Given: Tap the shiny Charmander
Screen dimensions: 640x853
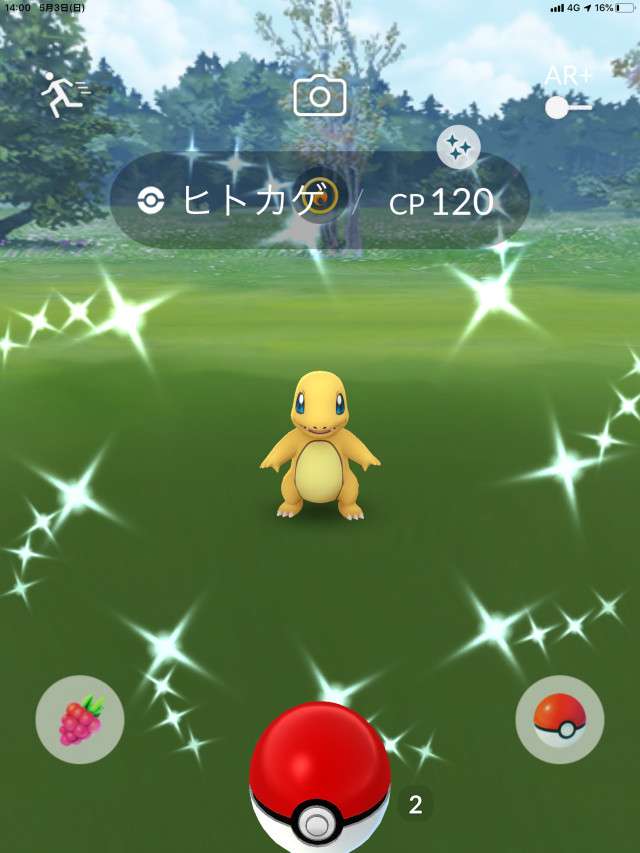Looking at the screenshot, I should tap(320, 450).
